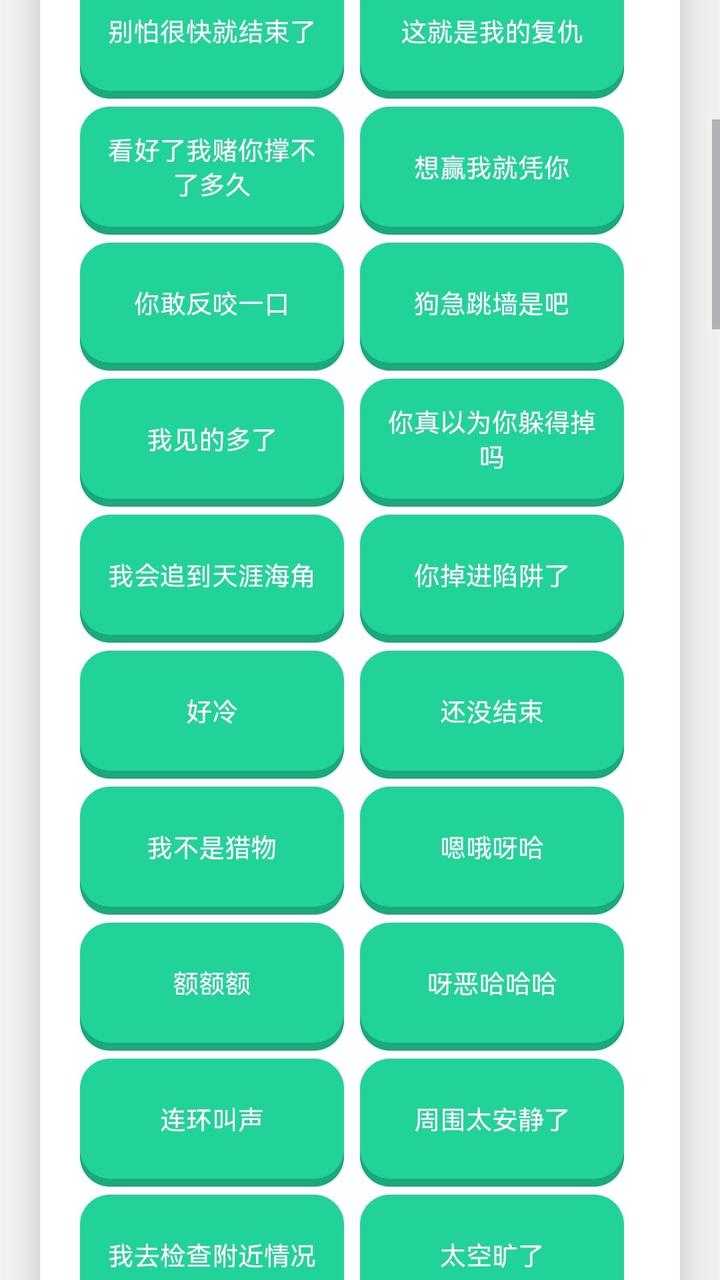Select 周围太安静了

pos(492,1120)
